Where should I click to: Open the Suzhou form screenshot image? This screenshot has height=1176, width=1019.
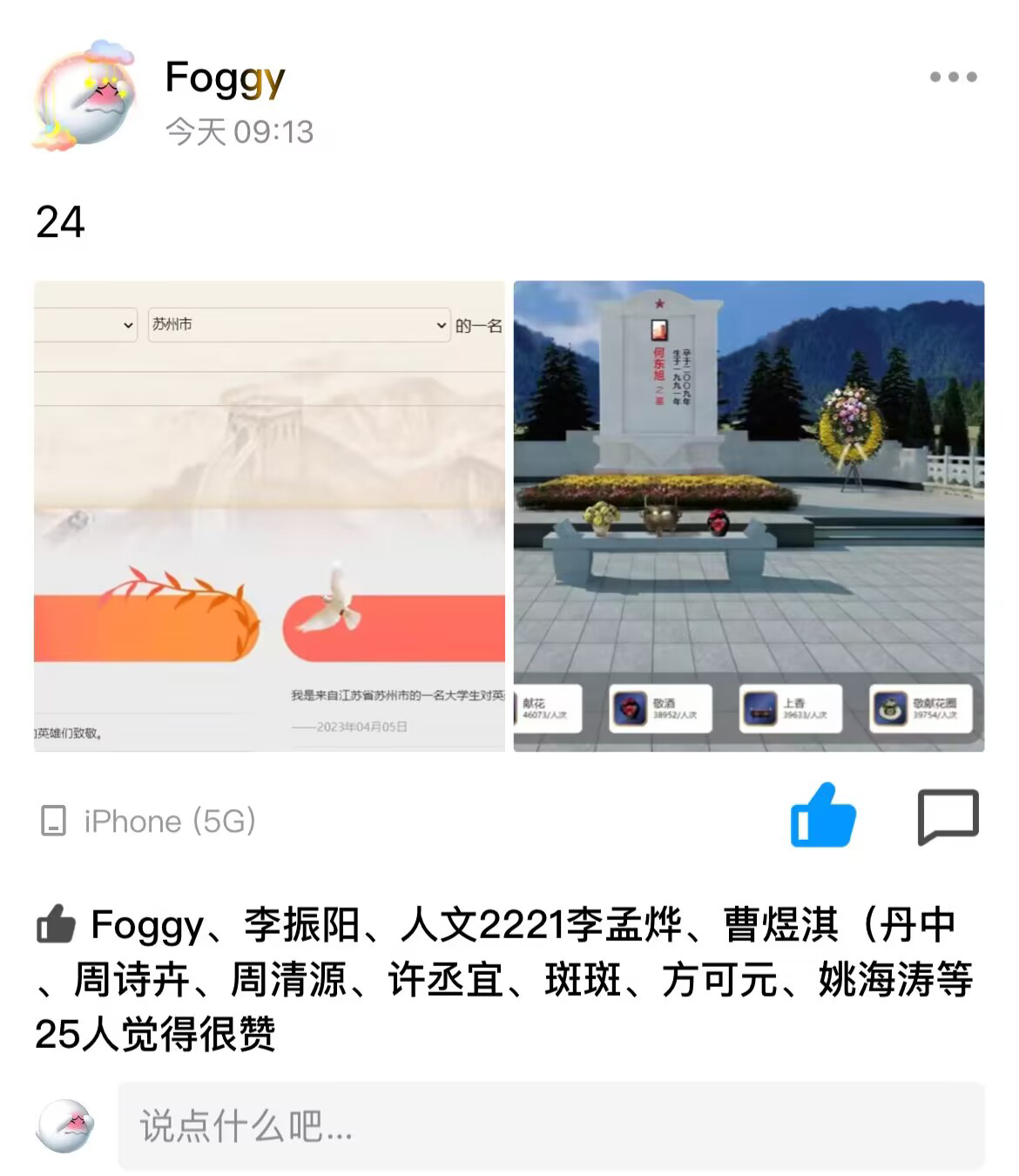point(269,516)
